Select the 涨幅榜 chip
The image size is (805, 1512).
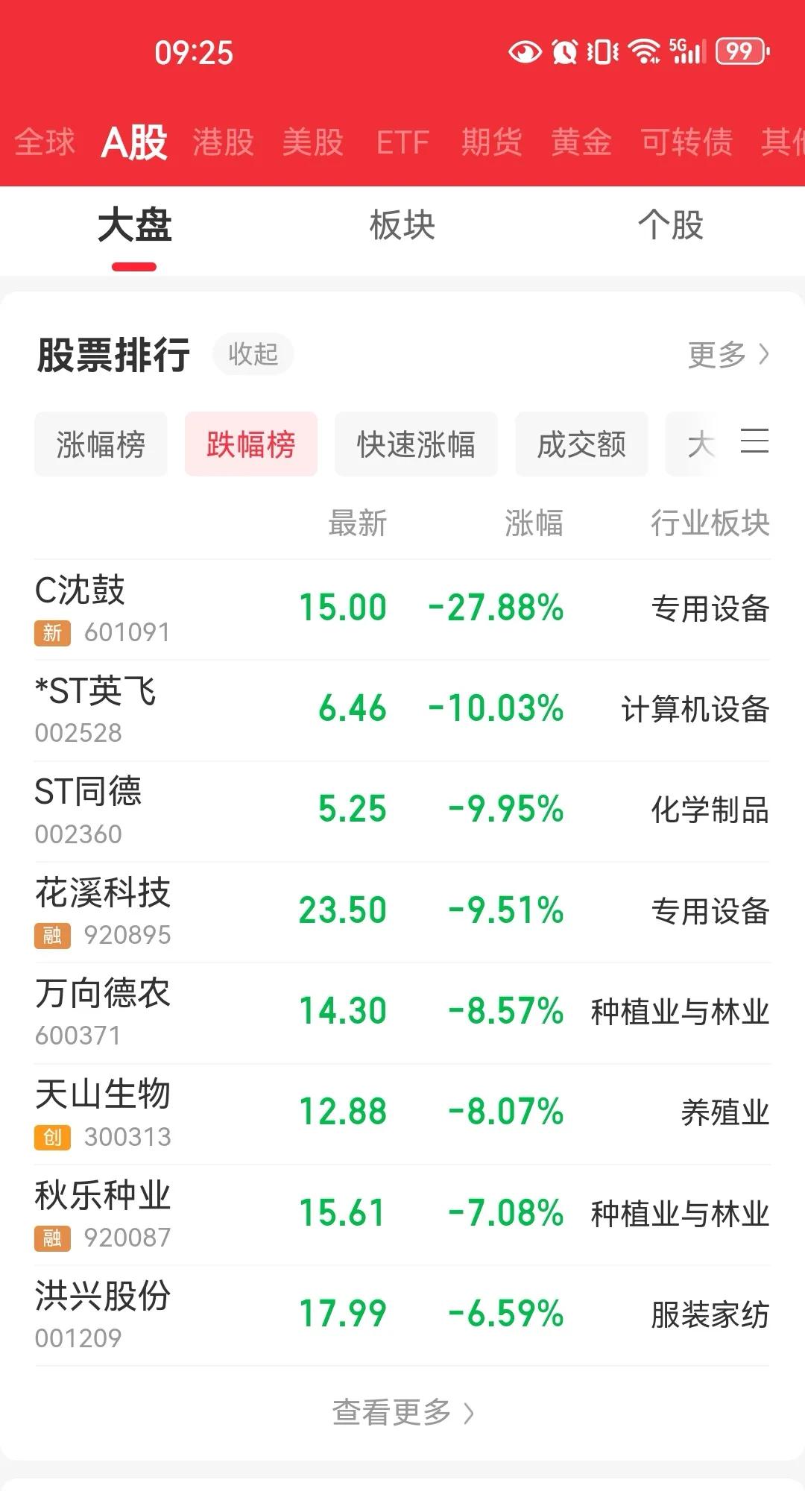click(x=101, y=444)
